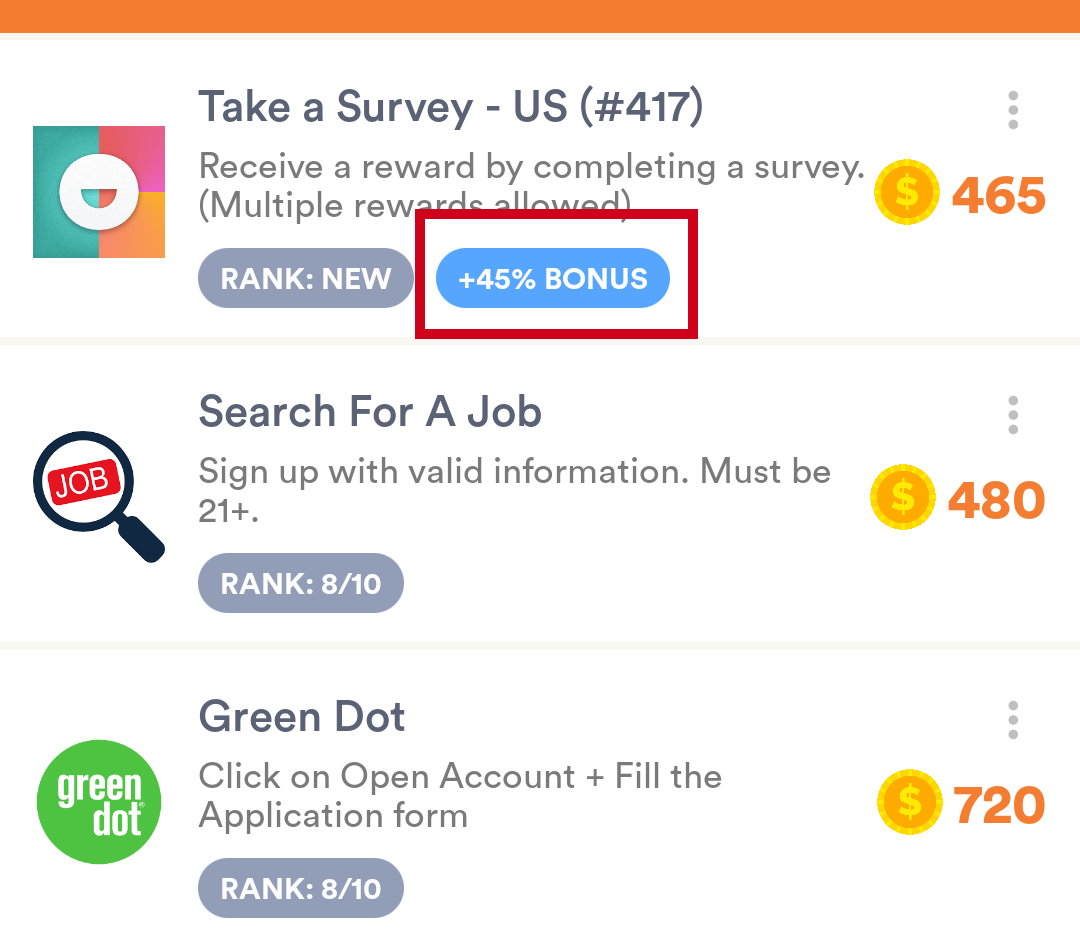Open overflow menu for Take a Survey offer
The image size is (1080, 939).
(x=1013, y=110)
